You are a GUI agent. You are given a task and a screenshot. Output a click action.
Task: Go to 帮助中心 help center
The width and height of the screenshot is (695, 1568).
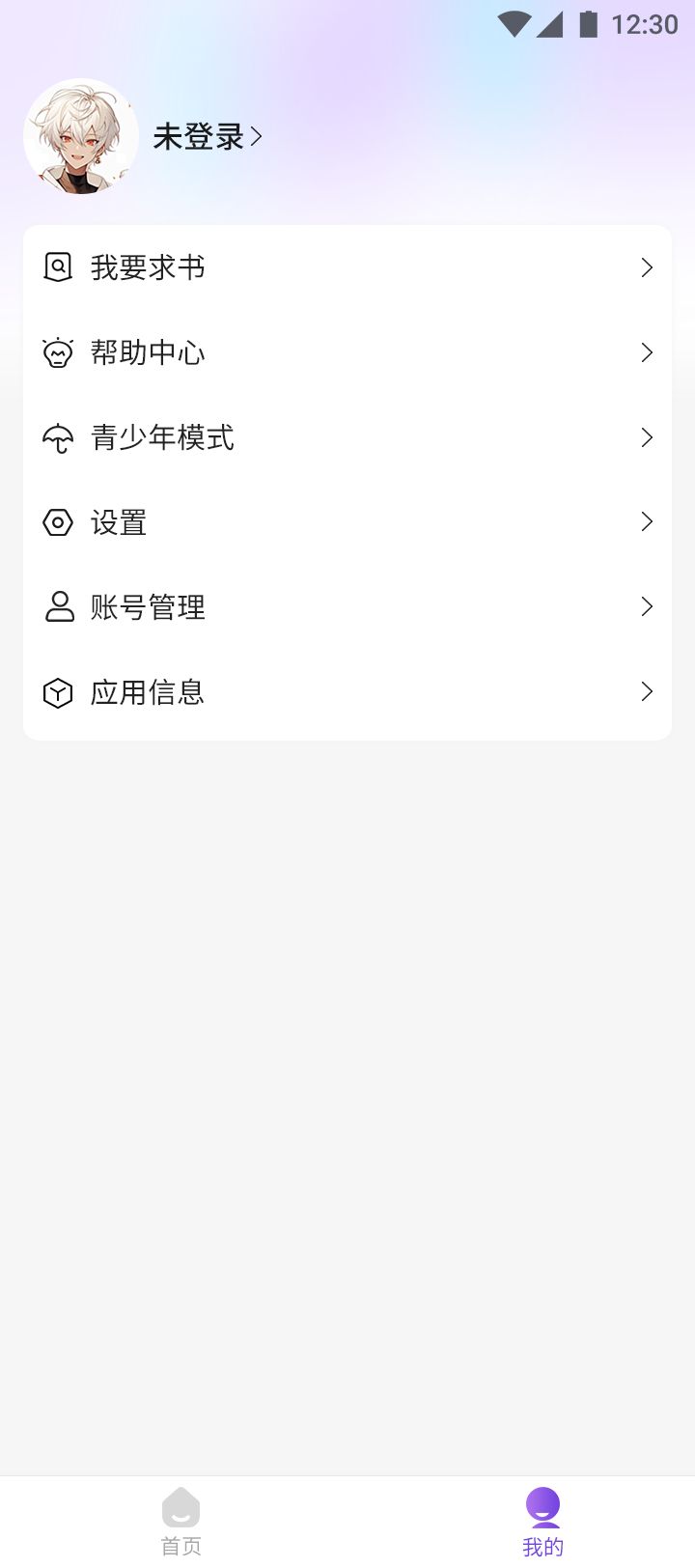pyautogui.click(x=347, y=352)
